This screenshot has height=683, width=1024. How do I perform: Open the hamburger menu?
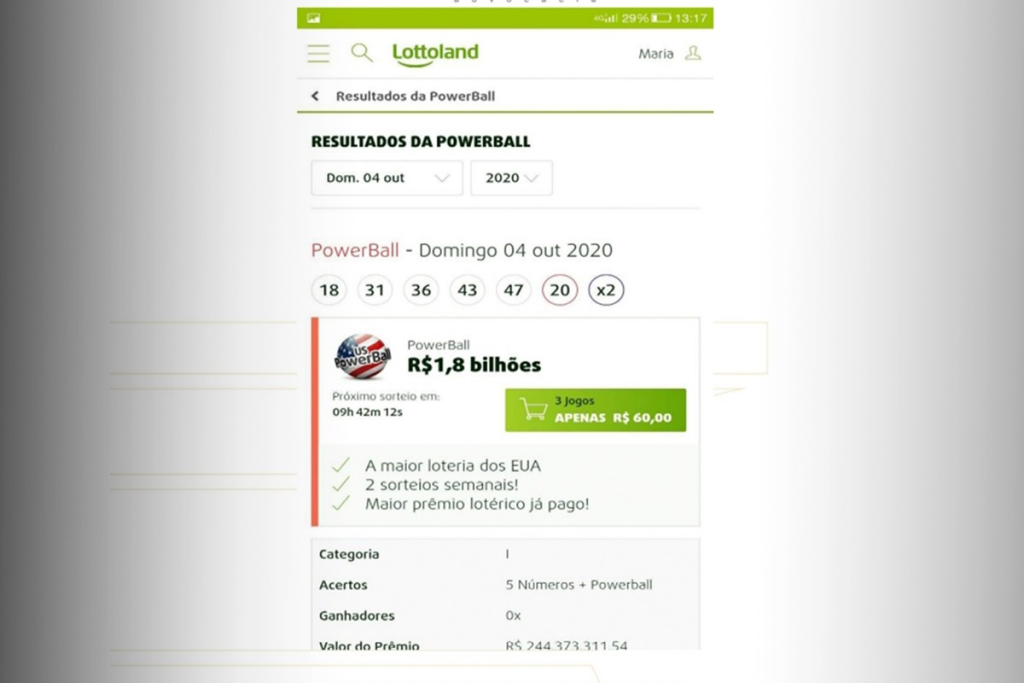point(318,54)
